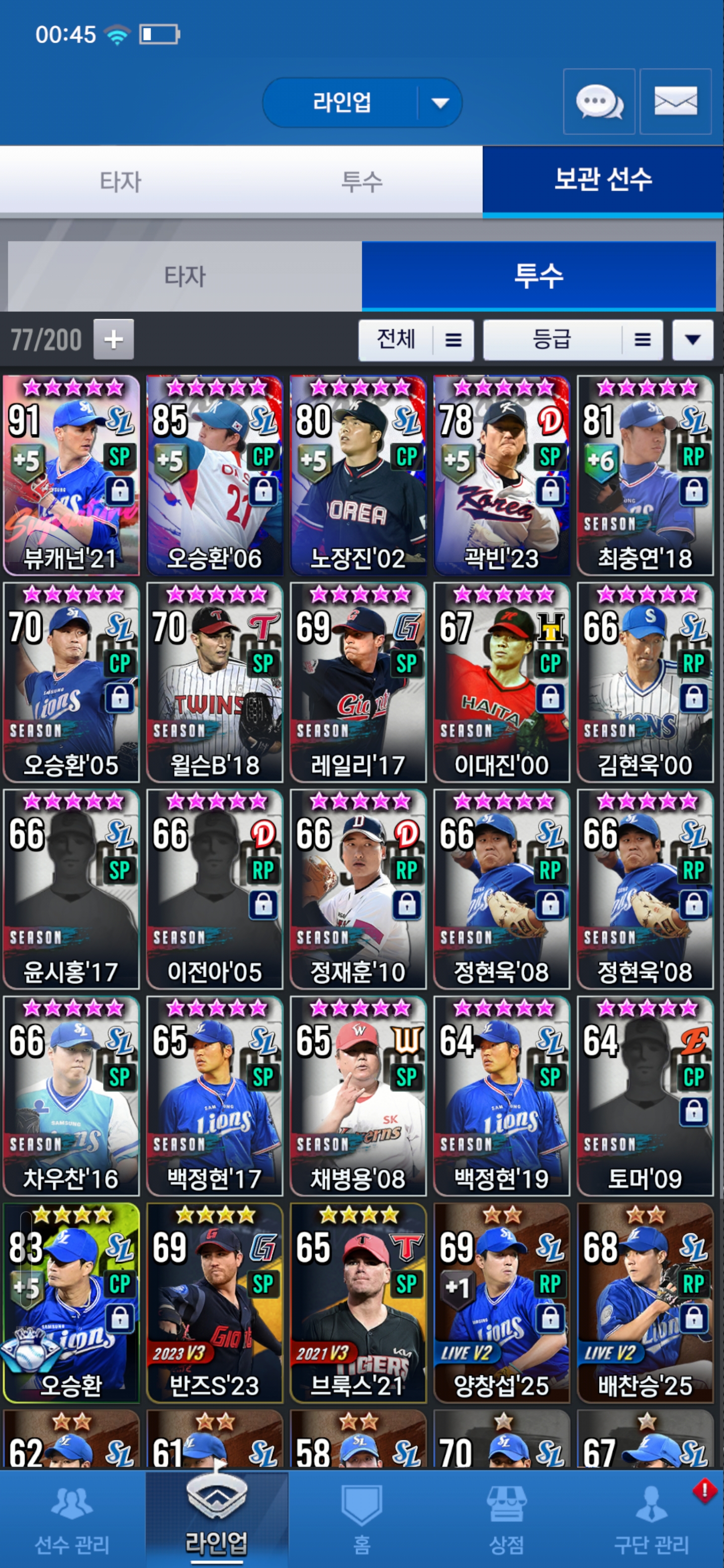This screenshot has height=1568, width=724.
Task: Open the 최충연'18 player card
Action: pos(645,475)
